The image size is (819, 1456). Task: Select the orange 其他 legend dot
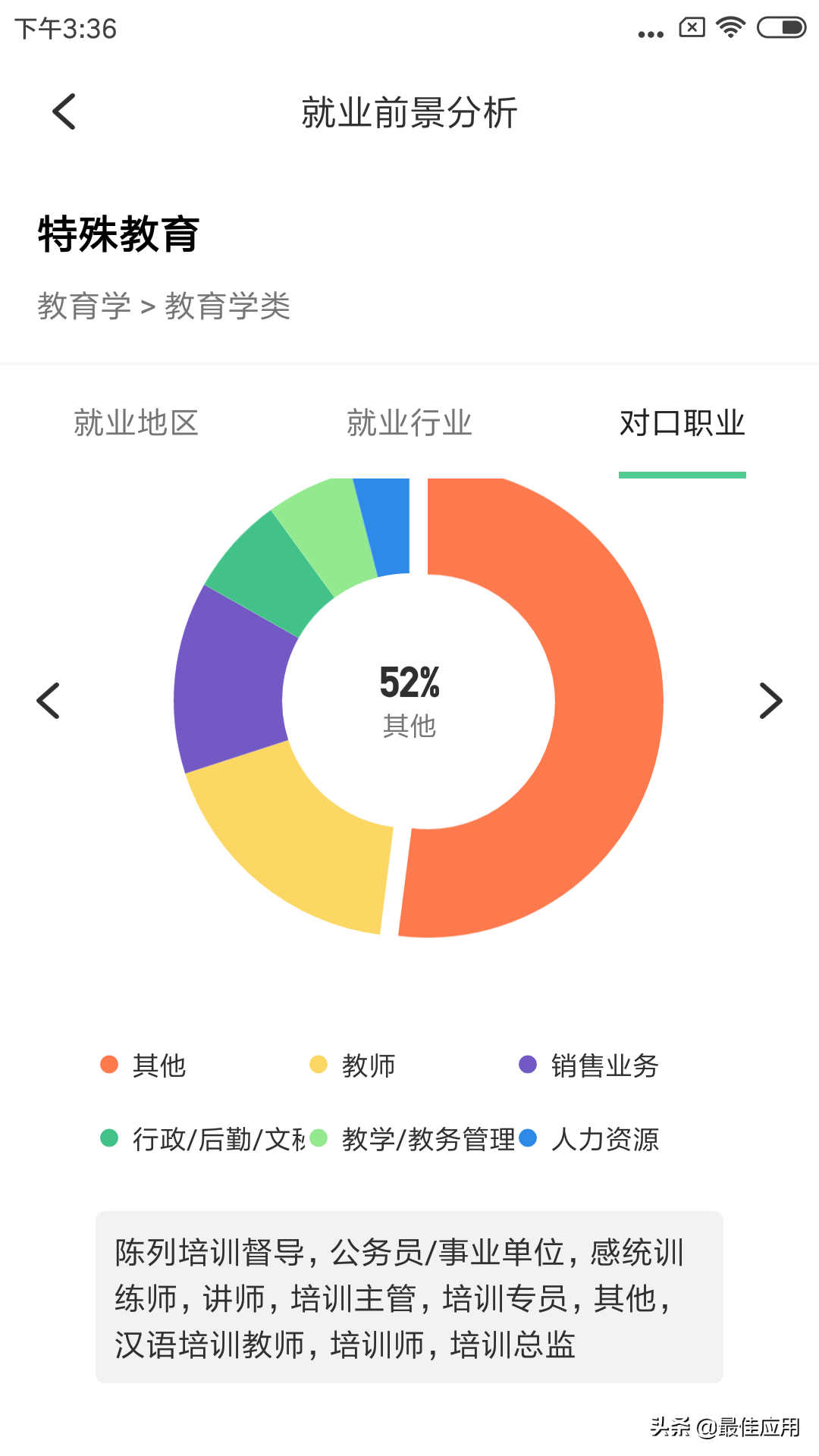point(108,1065)
